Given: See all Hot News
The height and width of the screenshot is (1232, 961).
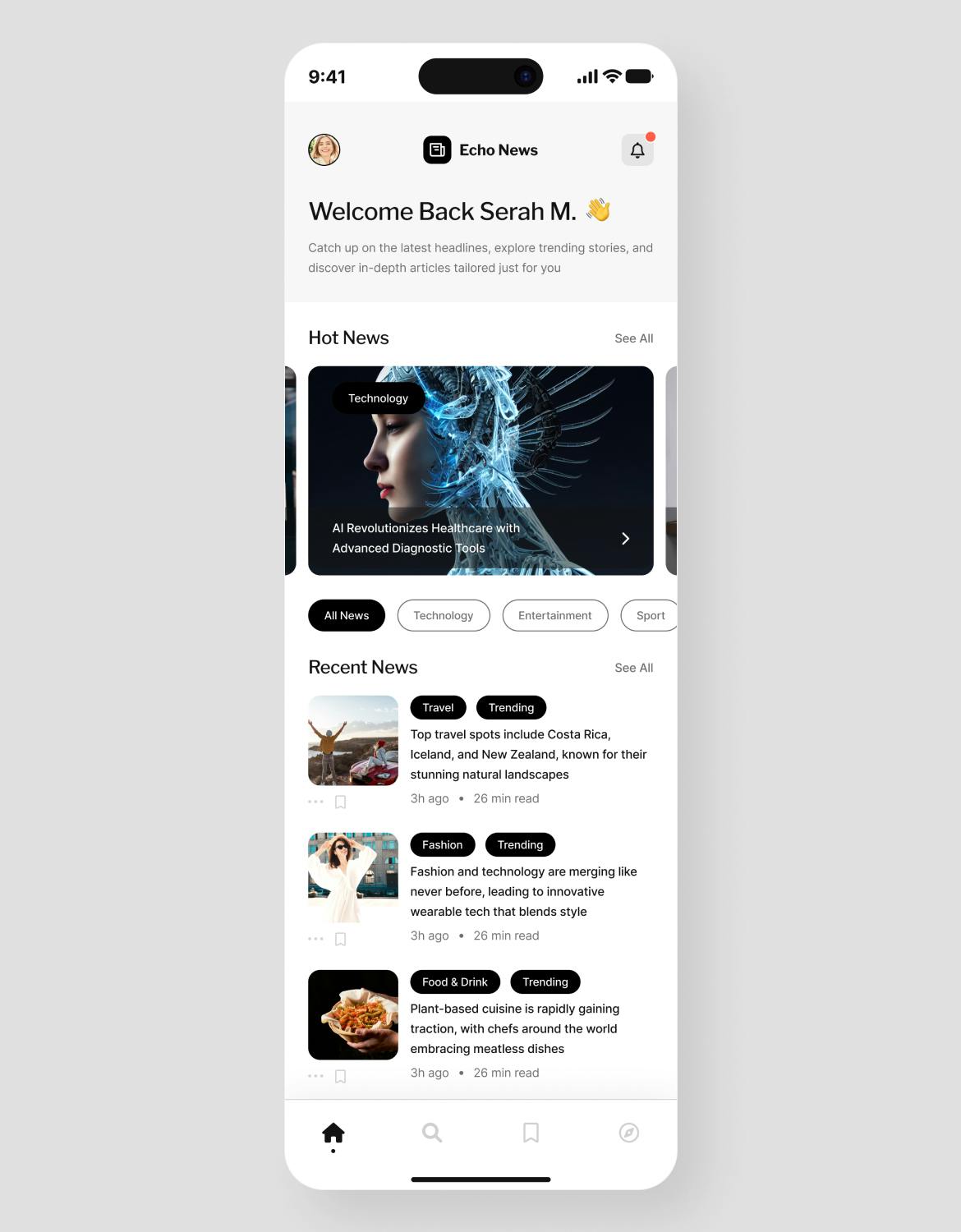Looking at the screenshot, I should tap(633, 338).
